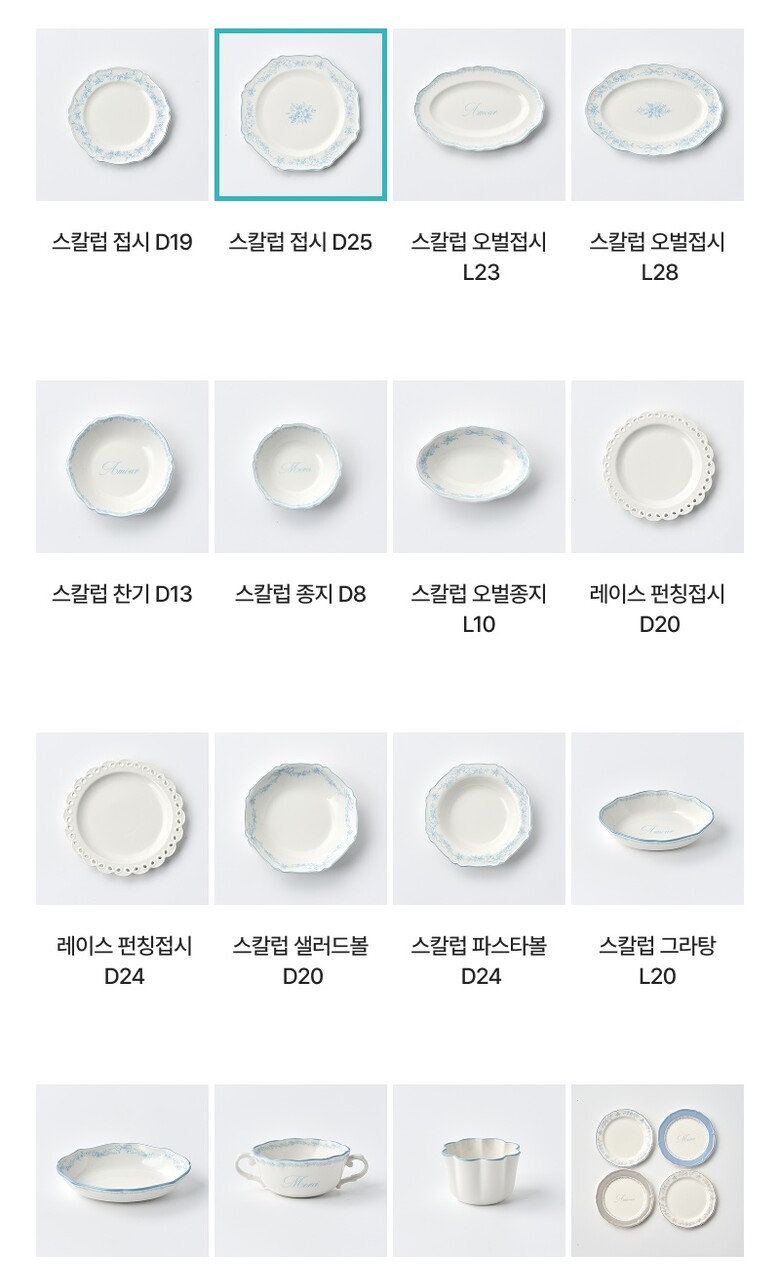Select the 레이스 펀칭접시 D20 plate
The height and width of the screenshot is (1280, 780).
click(657, 467)
